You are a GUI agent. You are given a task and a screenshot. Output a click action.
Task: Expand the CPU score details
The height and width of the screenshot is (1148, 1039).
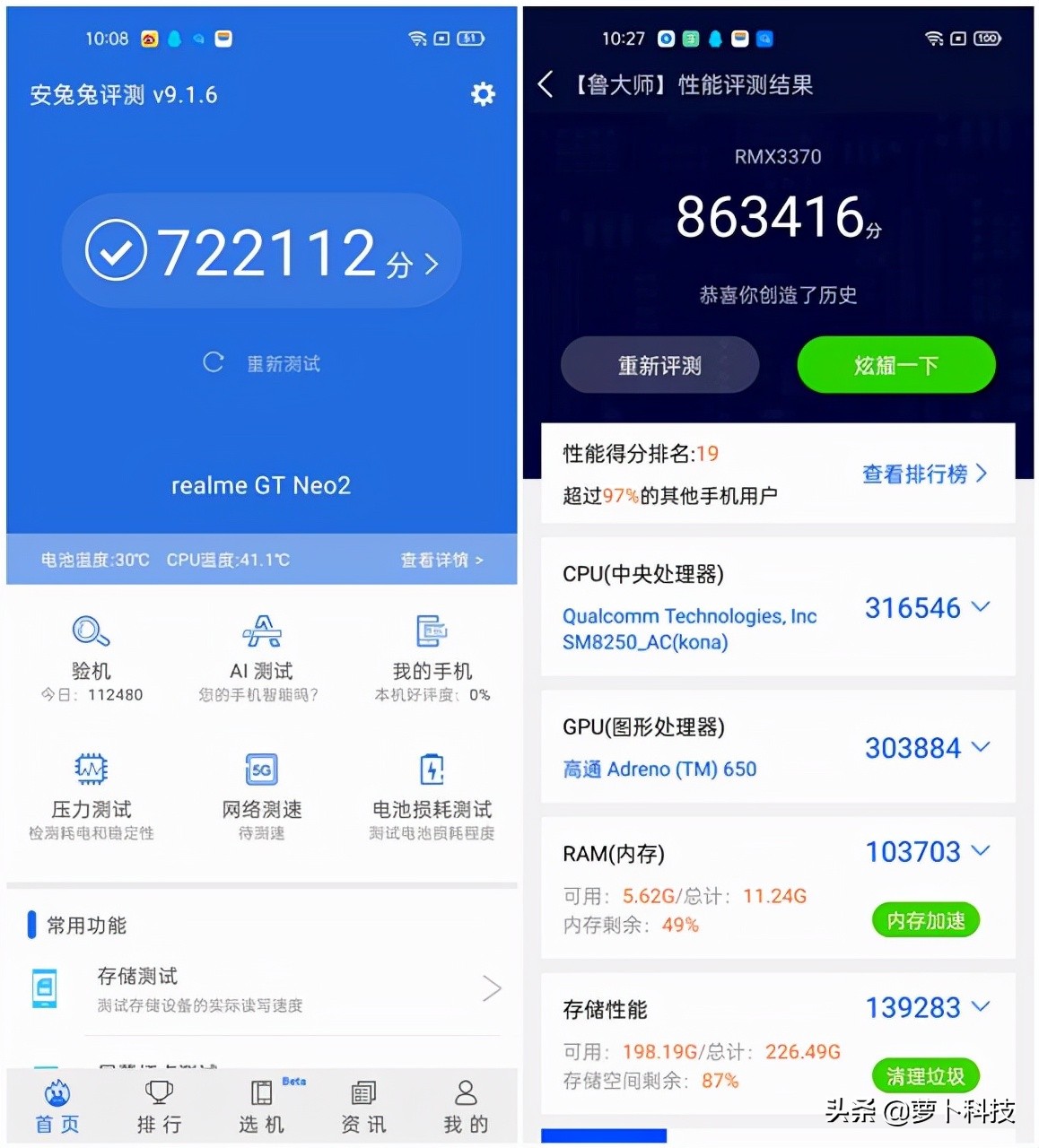tap(979, 607)
